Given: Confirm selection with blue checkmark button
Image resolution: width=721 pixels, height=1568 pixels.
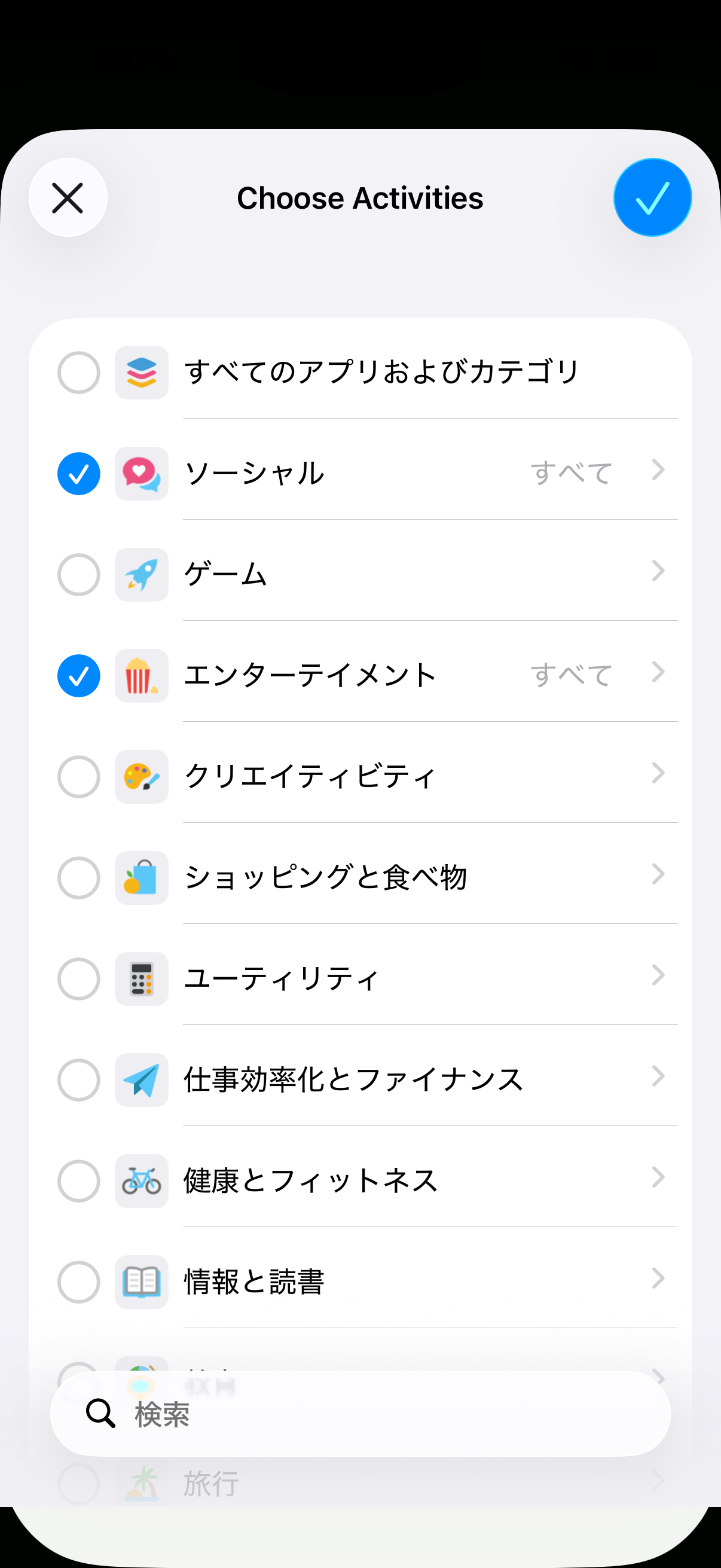Looking at the screenshot, I should [652, 197].
